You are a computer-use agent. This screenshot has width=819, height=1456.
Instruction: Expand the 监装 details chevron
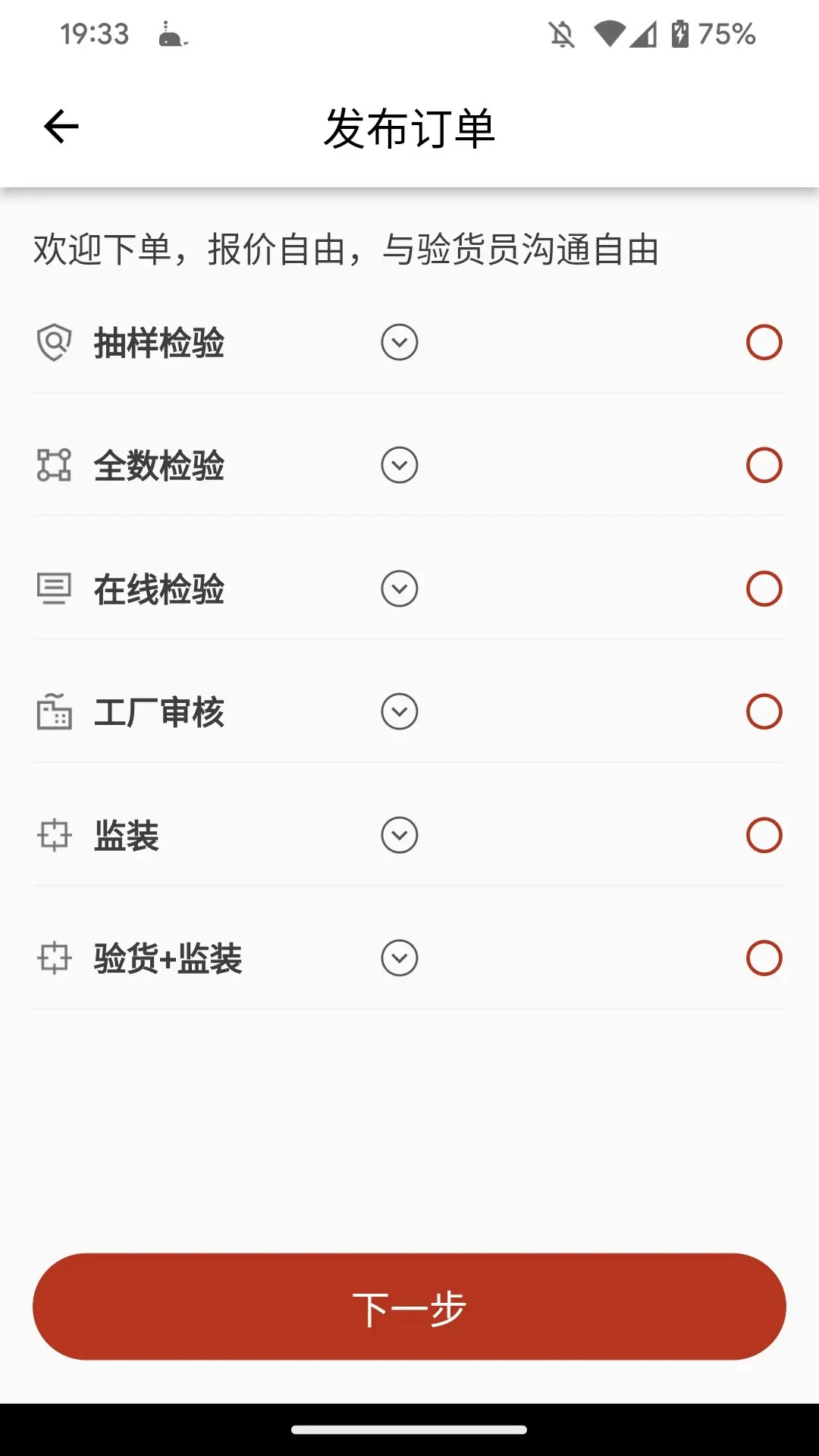coord(400,836)
